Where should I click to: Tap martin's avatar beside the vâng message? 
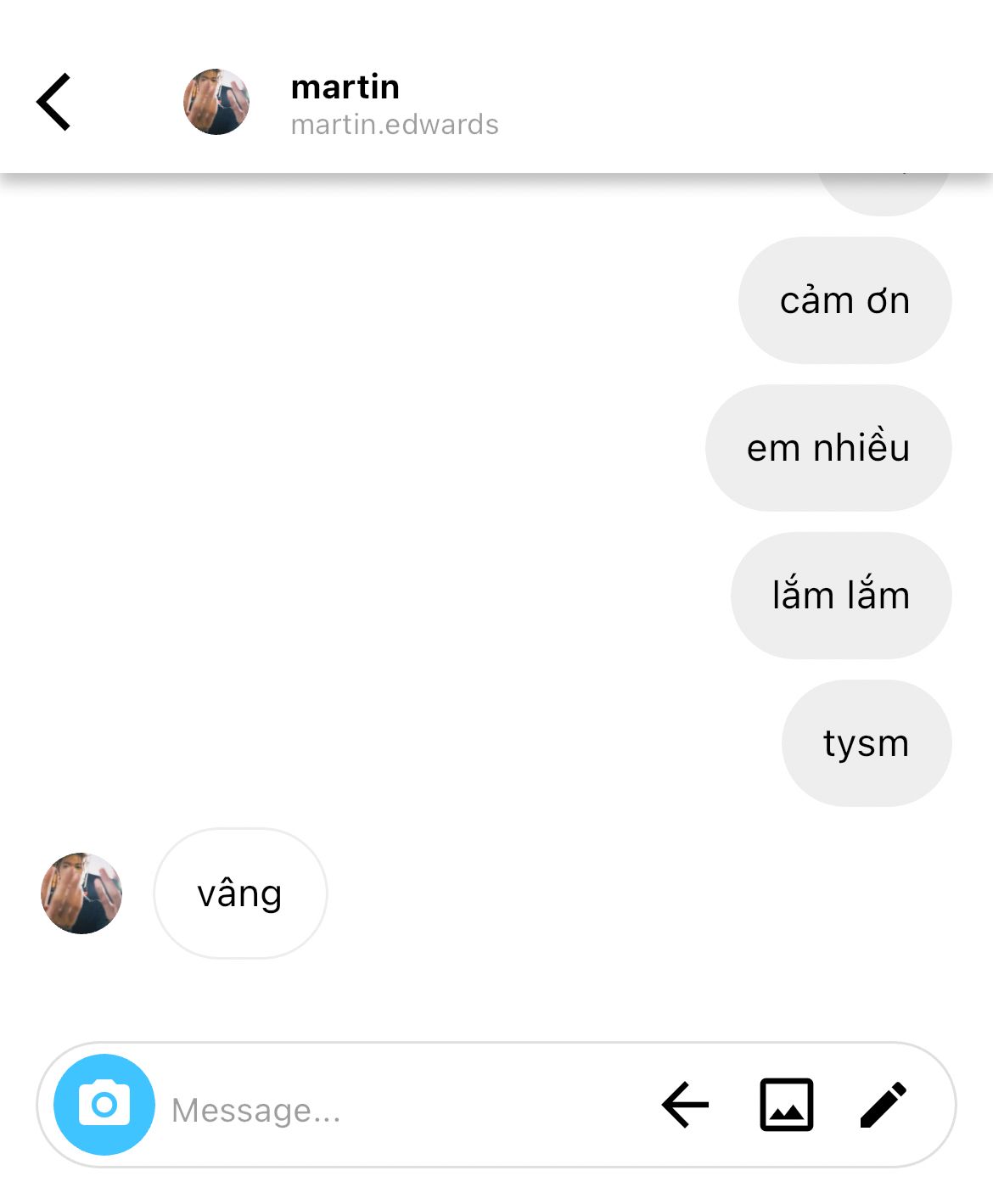[81, 893]
